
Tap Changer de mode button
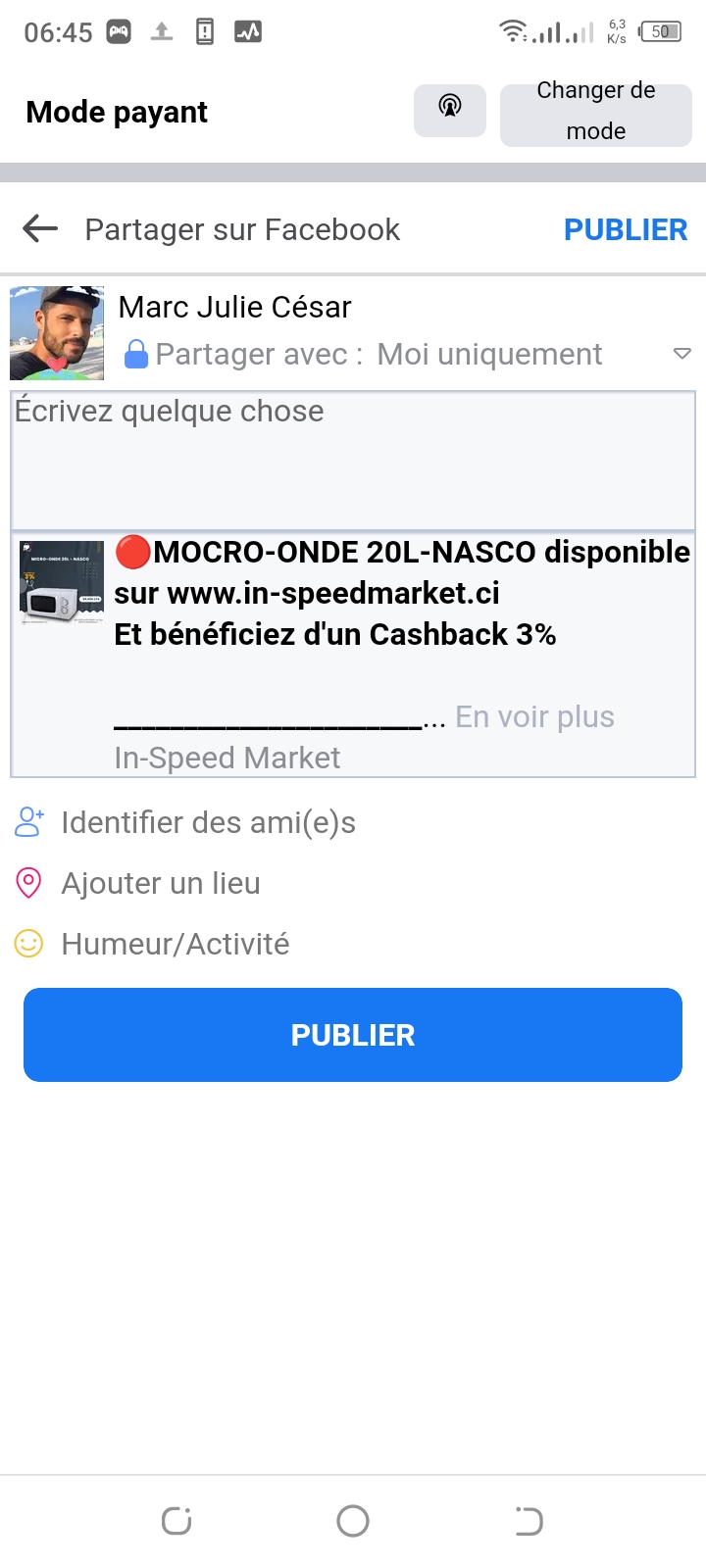click(595, 115)
